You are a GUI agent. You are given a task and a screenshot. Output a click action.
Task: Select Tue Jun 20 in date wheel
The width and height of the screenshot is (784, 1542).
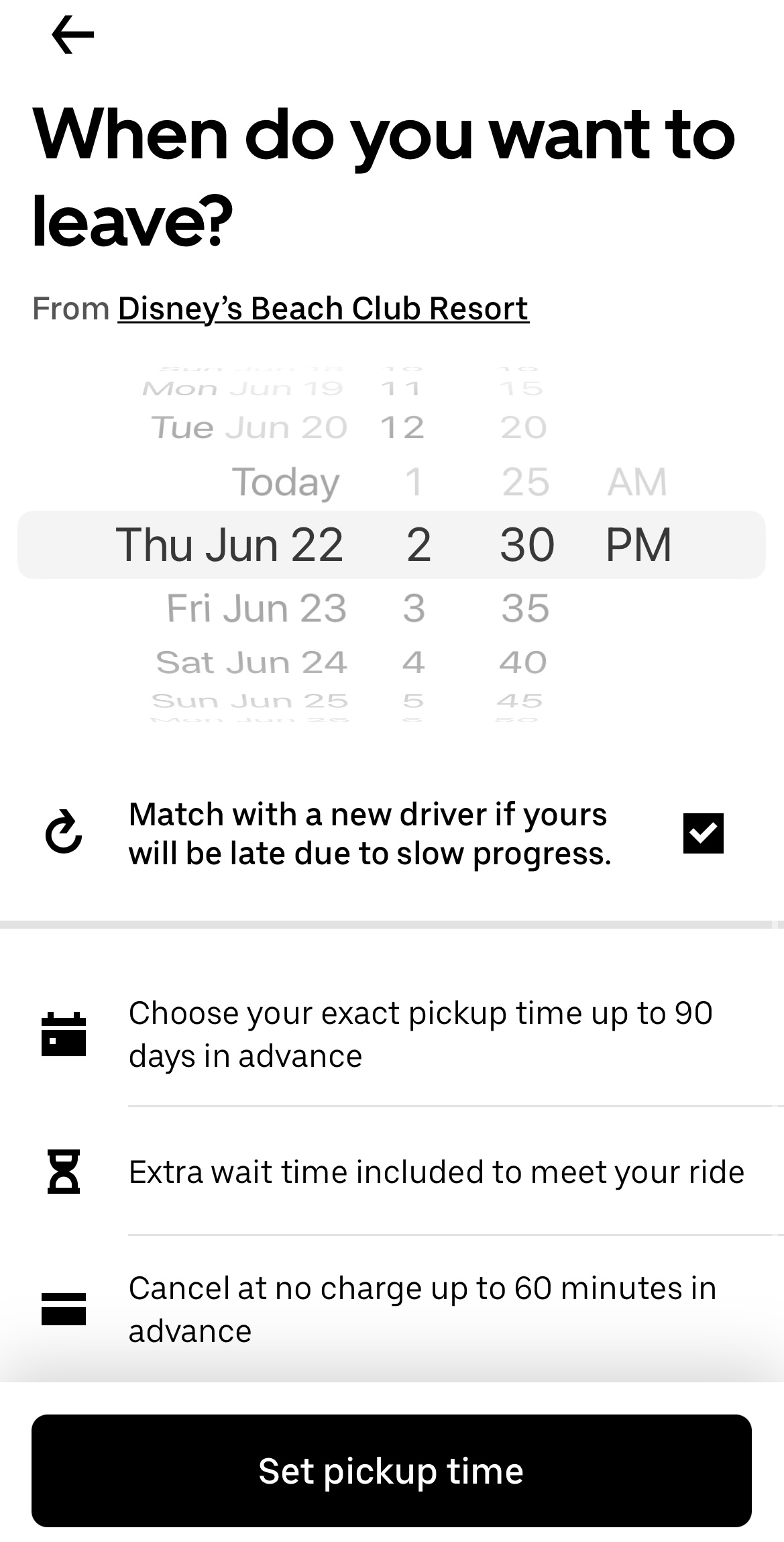pyautogui.click(x=249, y=427)
